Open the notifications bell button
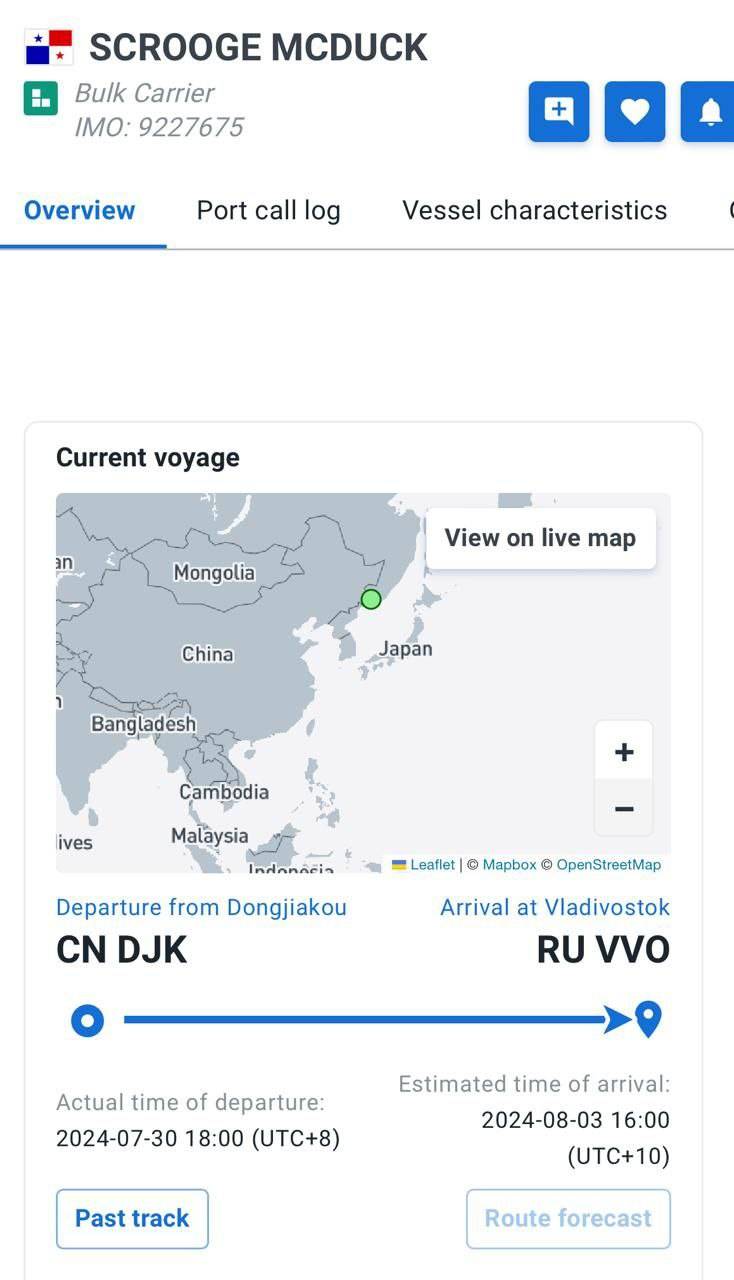This screenshot has width=734, height=1280. [x=708, y=111]
